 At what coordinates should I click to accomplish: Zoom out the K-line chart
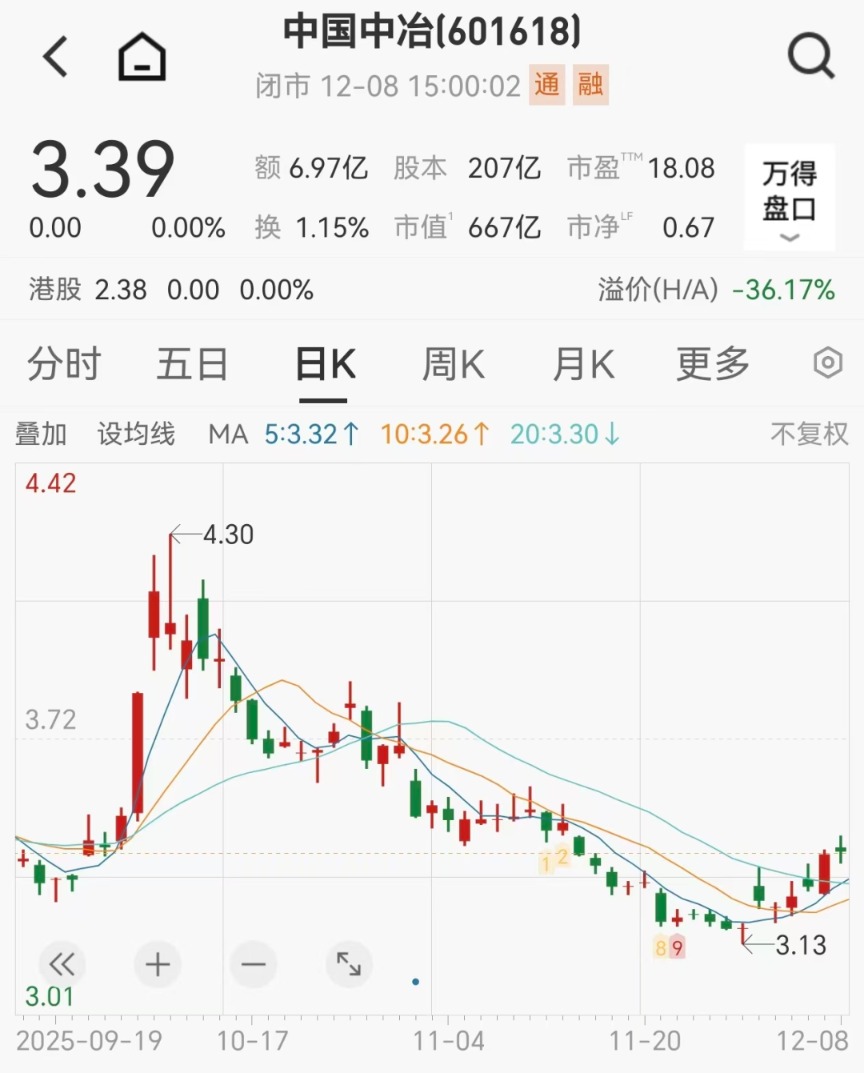pos(253,964)
